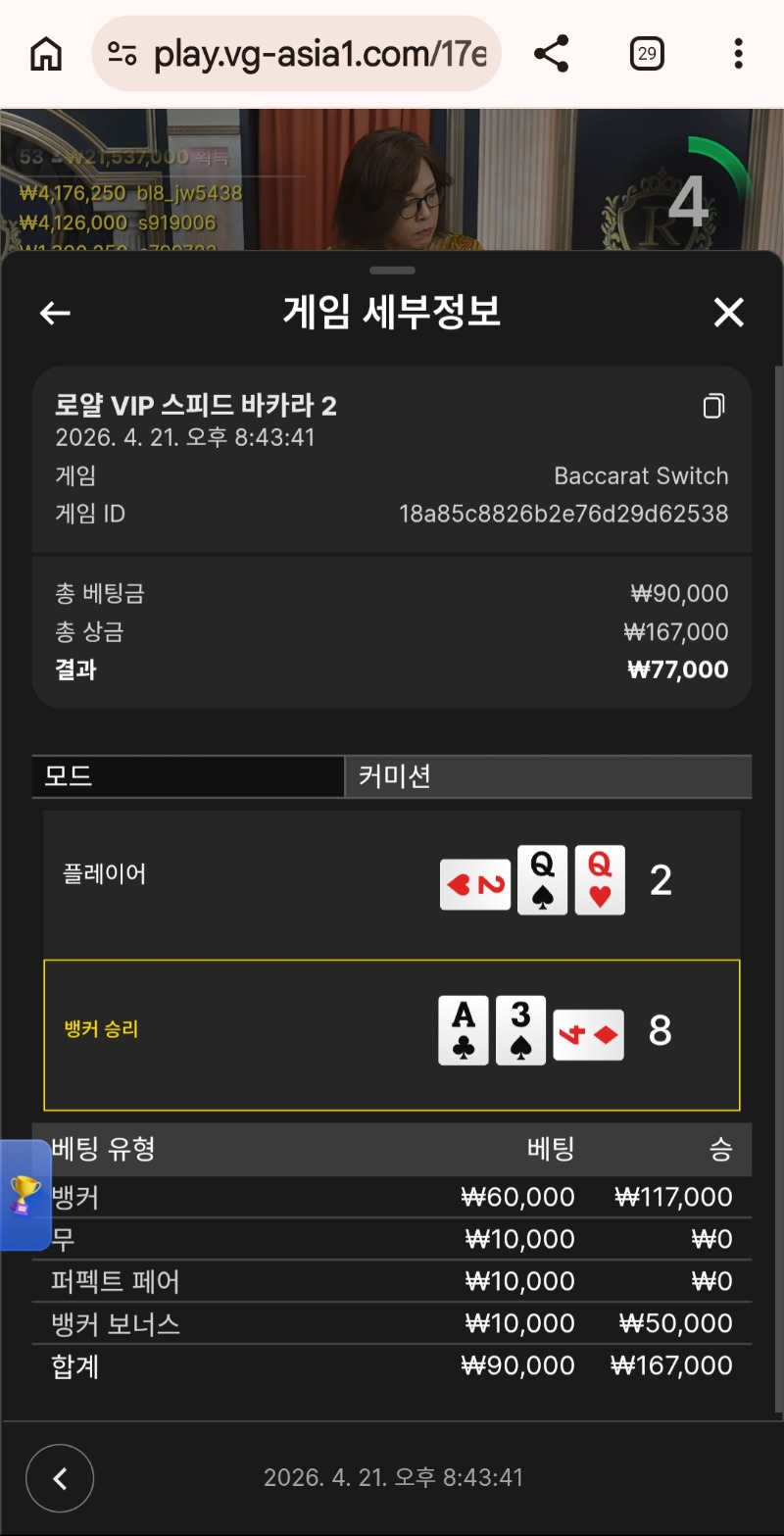Screen dimensions: 784x1536
Task: Share this page
Action: tap(552, 54)
